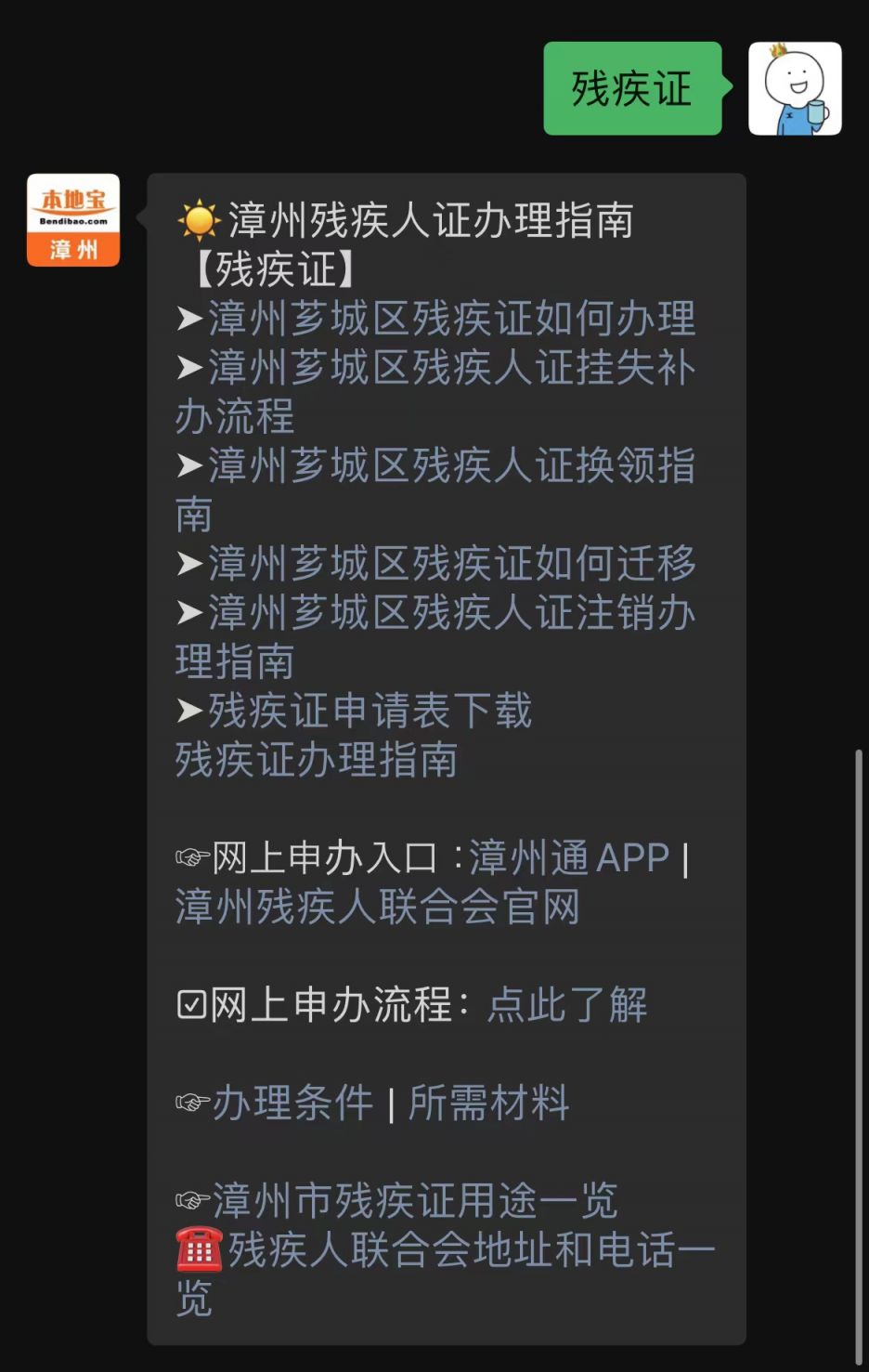
Task: Open the 所需材料 link
Action: click(x=488, y=1103)
